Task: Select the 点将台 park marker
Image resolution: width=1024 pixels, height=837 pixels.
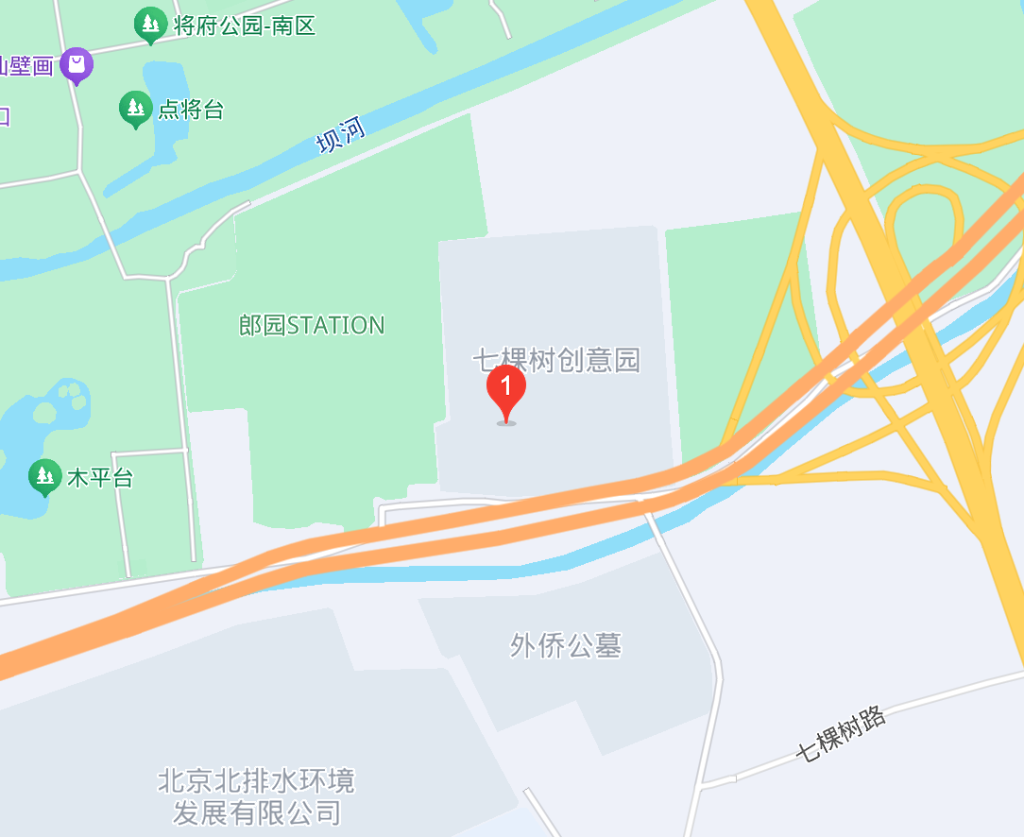Action: coord(135,109)
